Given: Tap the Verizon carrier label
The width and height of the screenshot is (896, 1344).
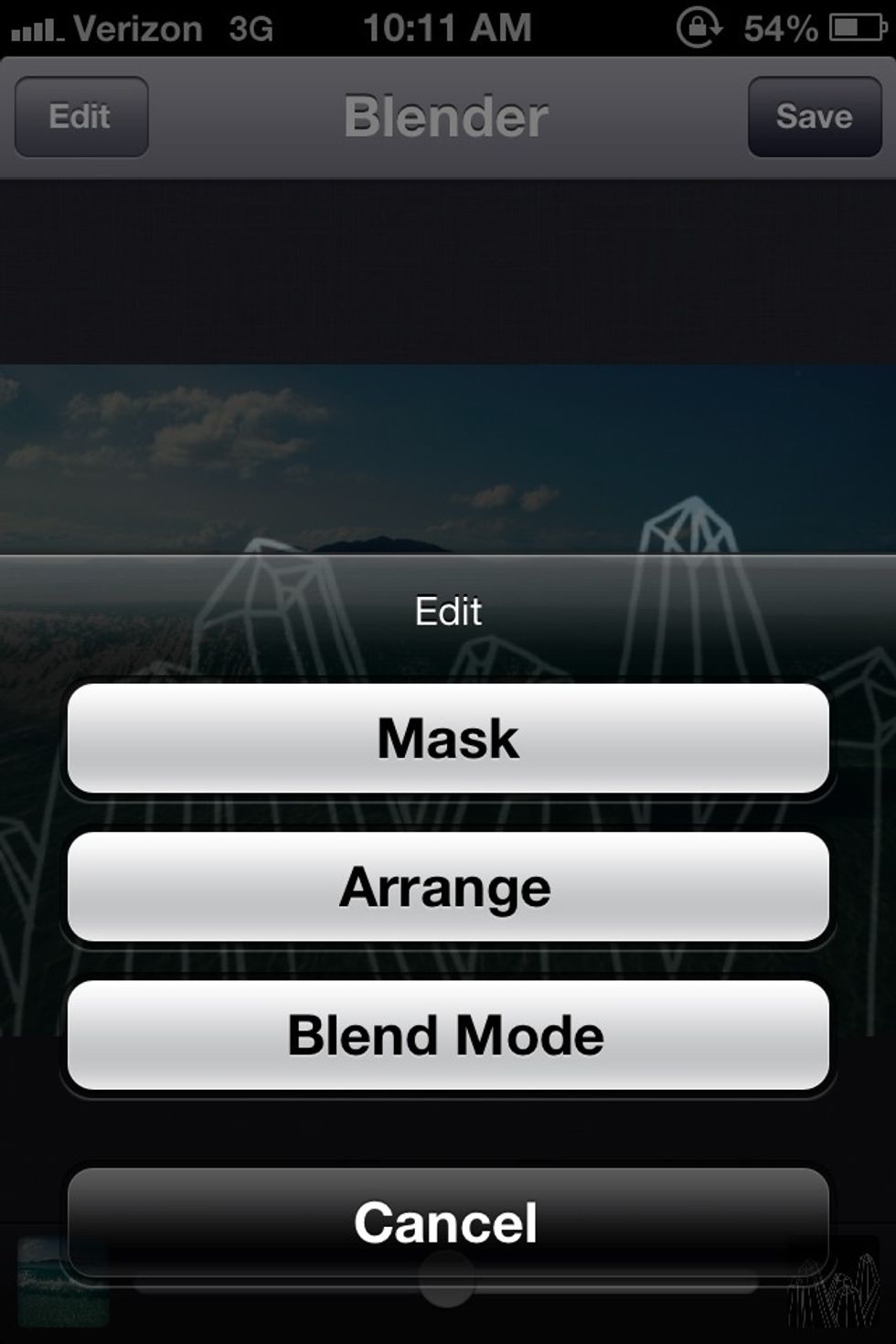Looking at the screenshot, I should pyautogui.click(x=137, y=27).
